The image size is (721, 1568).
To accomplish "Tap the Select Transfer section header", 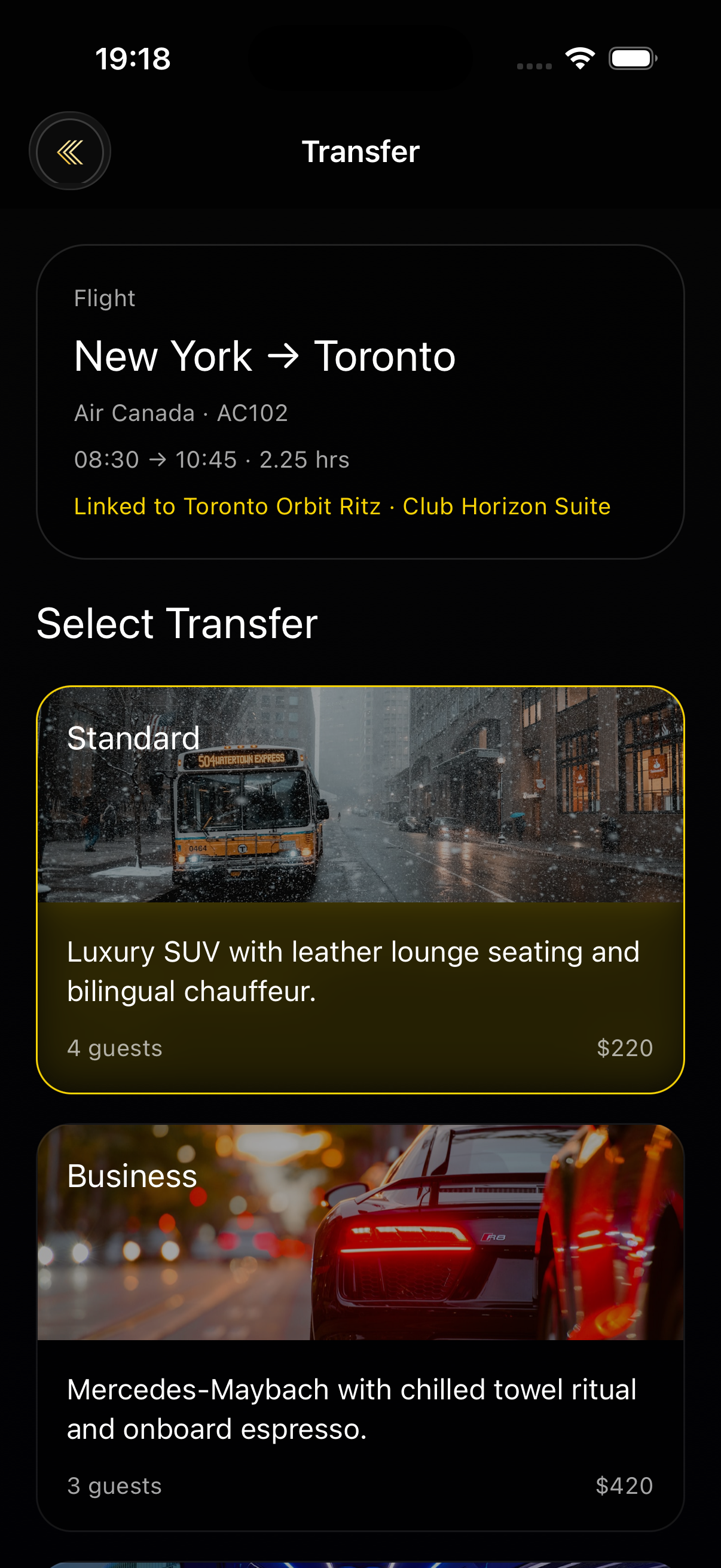I will tap(177, 622).
